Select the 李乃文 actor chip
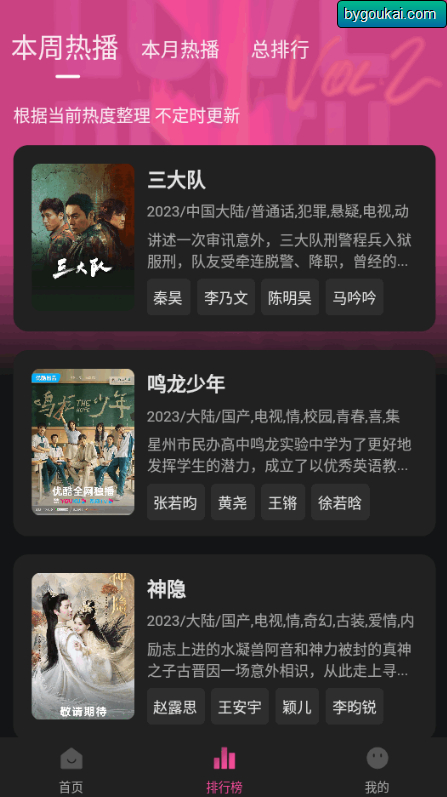The height and width of the screenshot is (797, 447). tap(226, 297)
